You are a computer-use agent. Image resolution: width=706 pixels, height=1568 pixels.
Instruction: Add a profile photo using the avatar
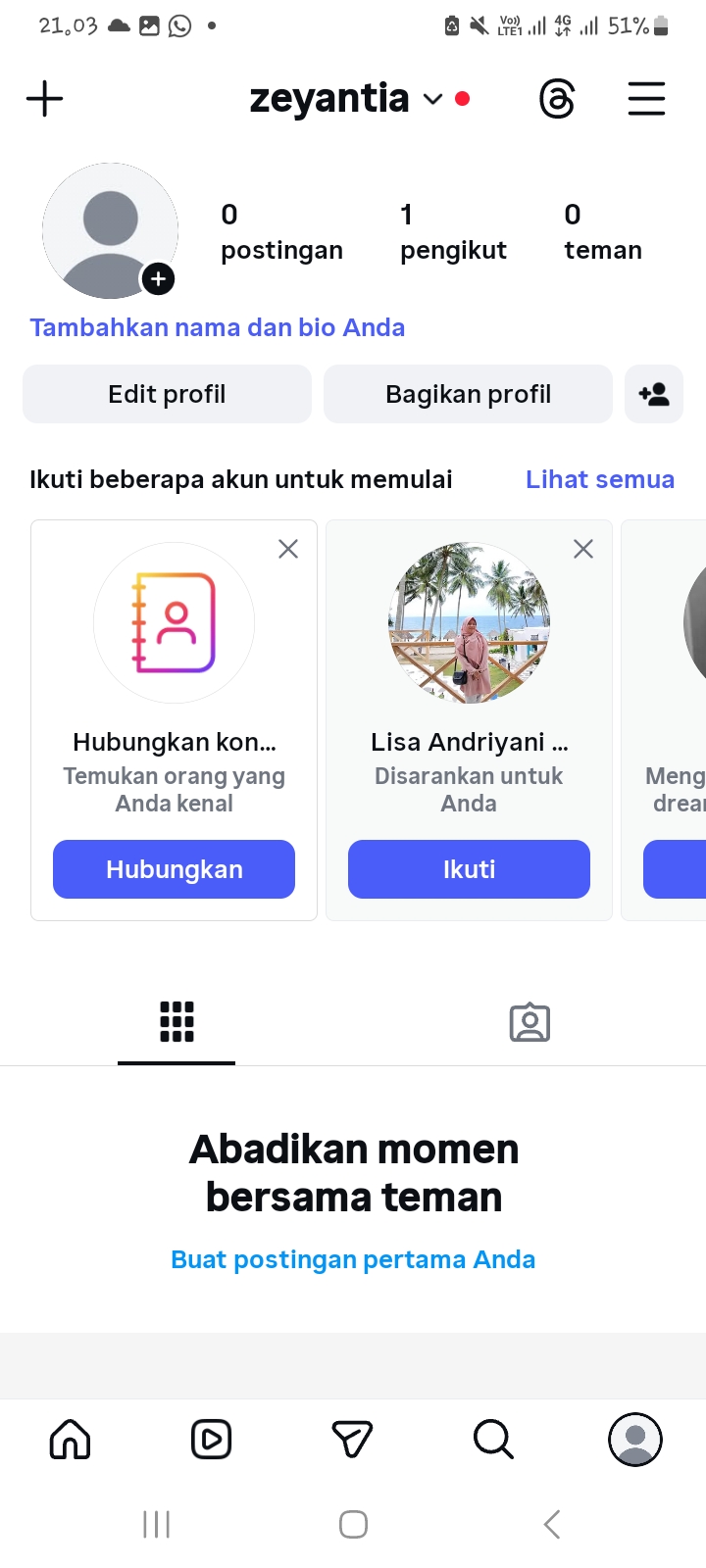click(111, 231)
